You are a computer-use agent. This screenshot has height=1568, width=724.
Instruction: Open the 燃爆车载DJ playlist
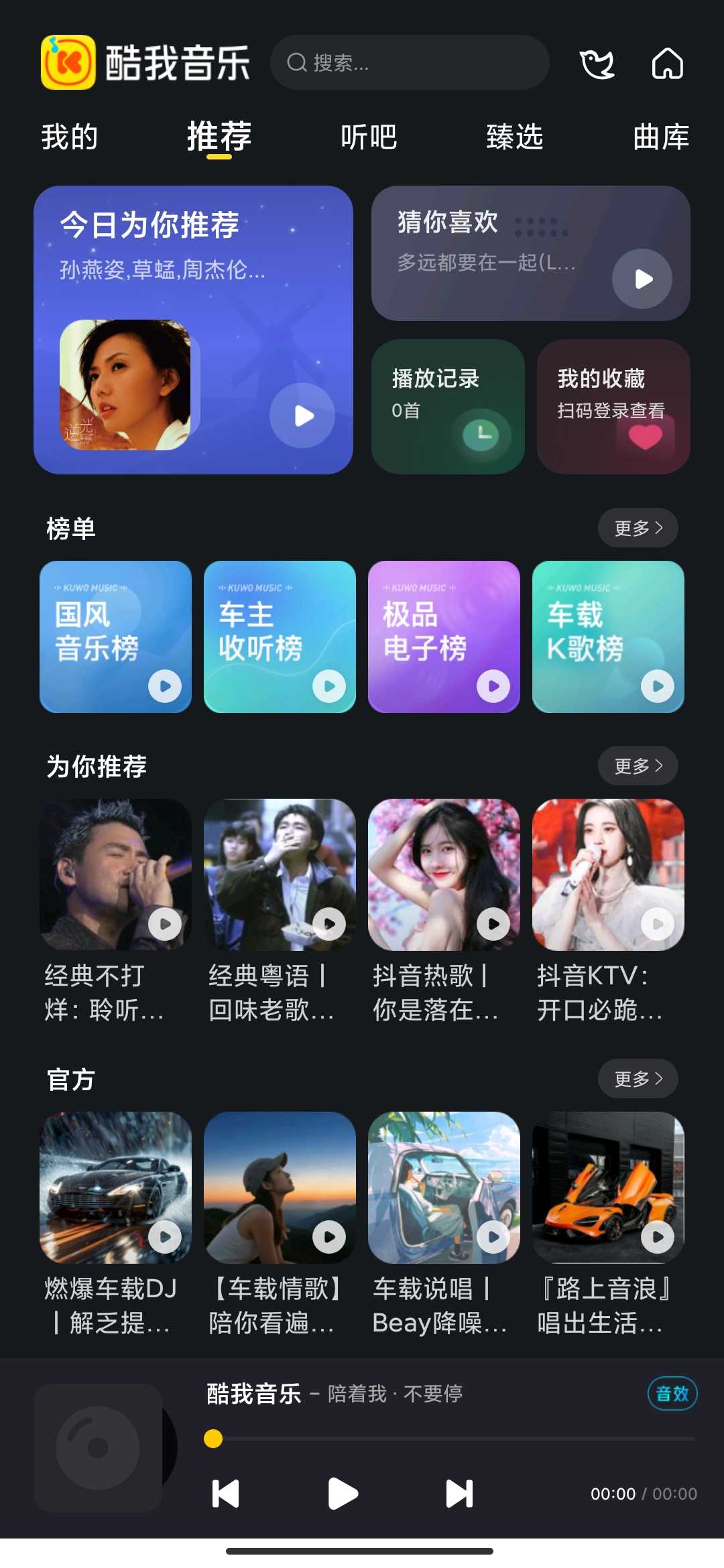point(115,1187)
